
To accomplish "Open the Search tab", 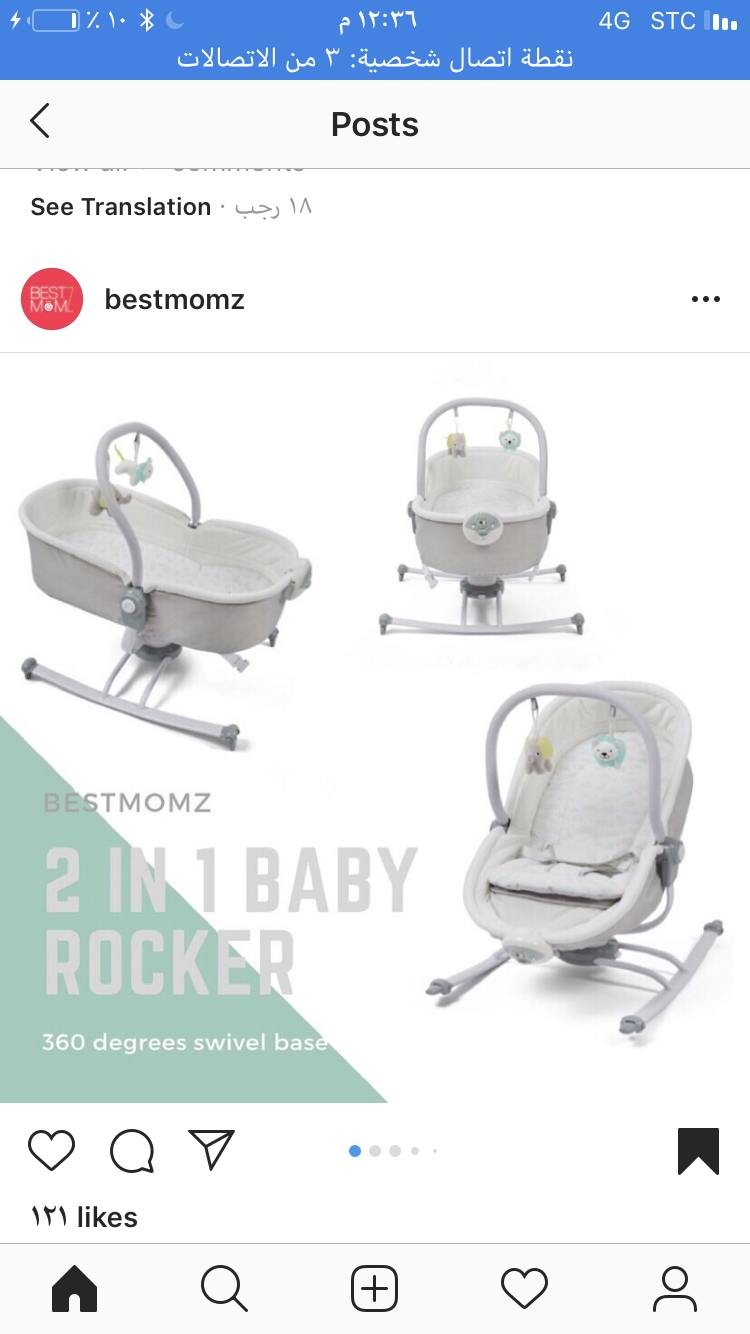I will point(224,1288).
